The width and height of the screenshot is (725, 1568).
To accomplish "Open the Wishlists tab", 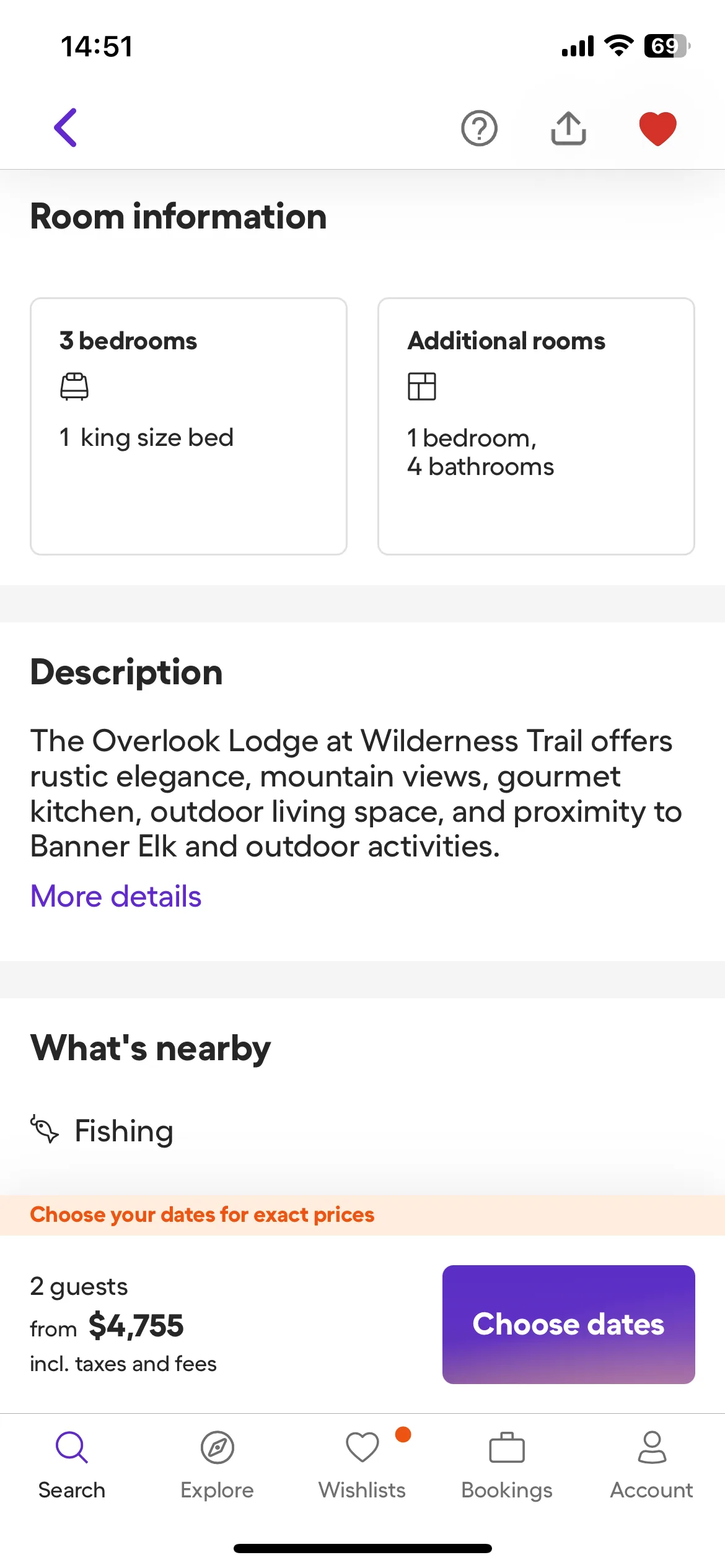I will click(x=362, y=1464).
